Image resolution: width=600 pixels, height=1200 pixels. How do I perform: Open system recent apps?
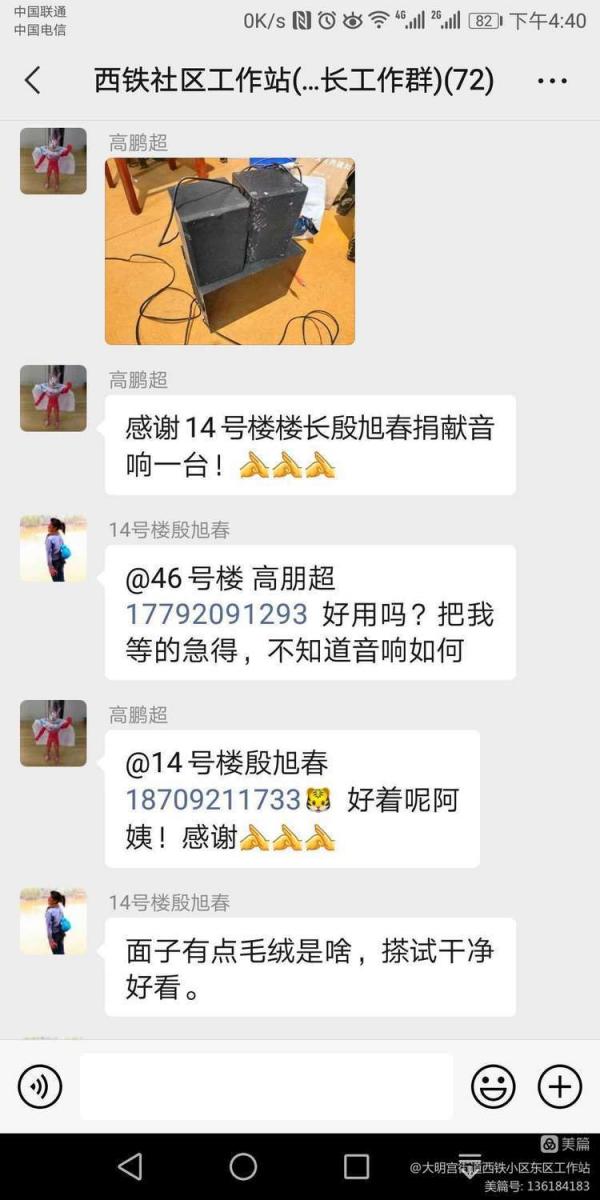pyautogui.click(x=356, y=1166)
